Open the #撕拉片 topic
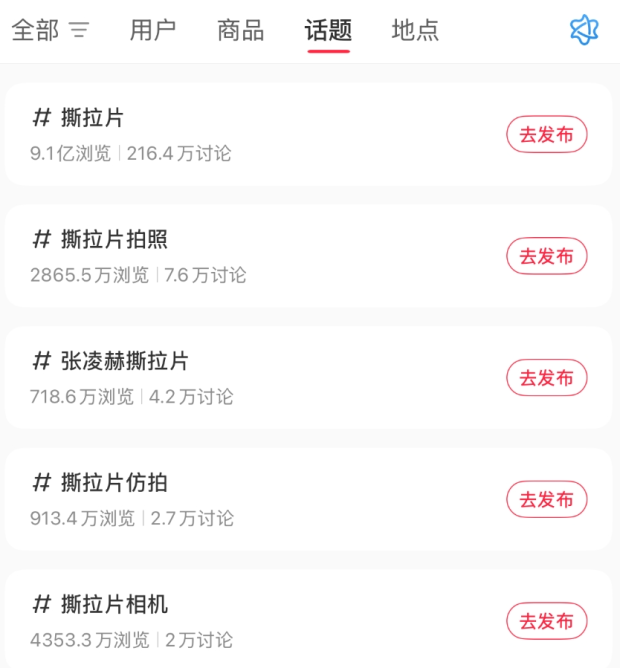620x668 pixels. click(92, 118)
